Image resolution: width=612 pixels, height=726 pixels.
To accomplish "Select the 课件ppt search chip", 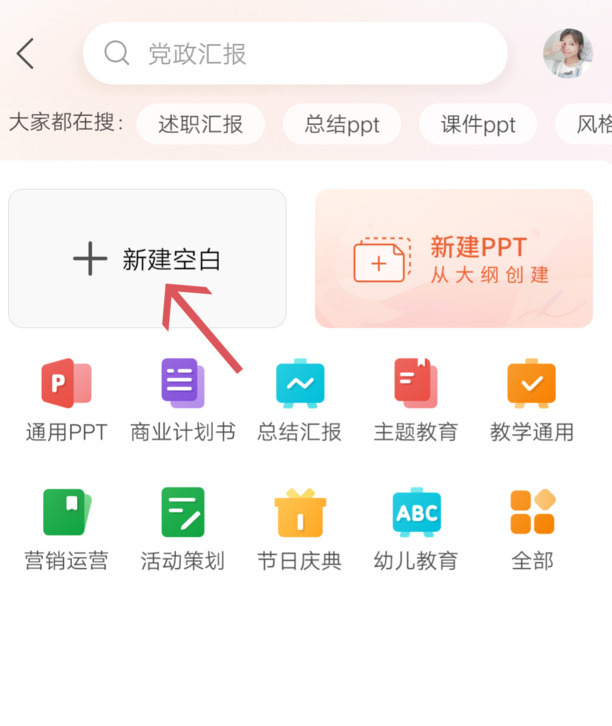I will pos(478,125).
